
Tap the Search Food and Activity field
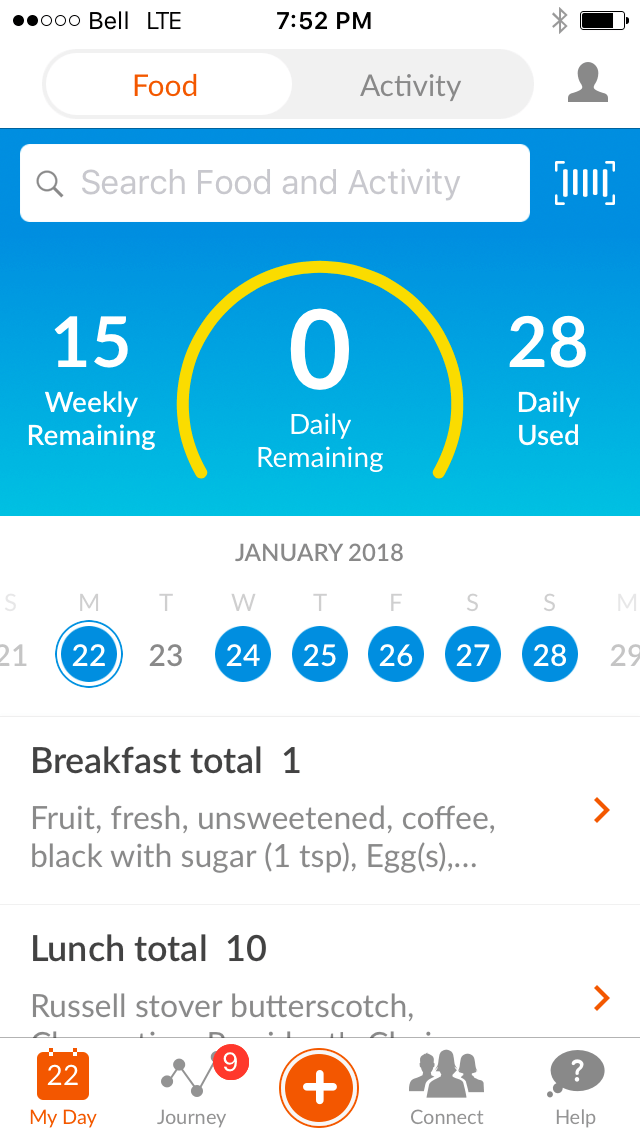[x=275, y=183]
